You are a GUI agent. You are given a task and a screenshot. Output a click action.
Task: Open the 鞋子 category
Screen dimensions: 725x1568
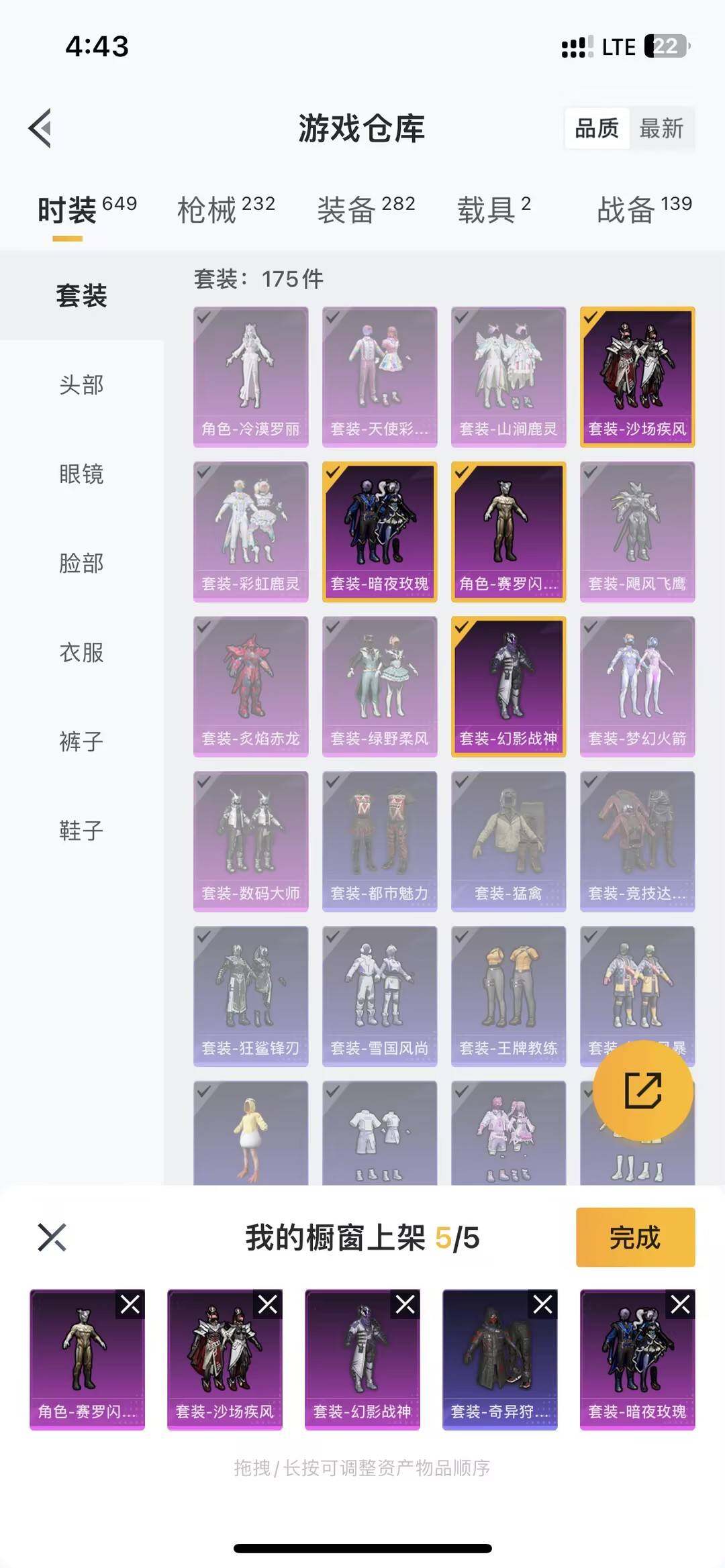pos(81,831)
